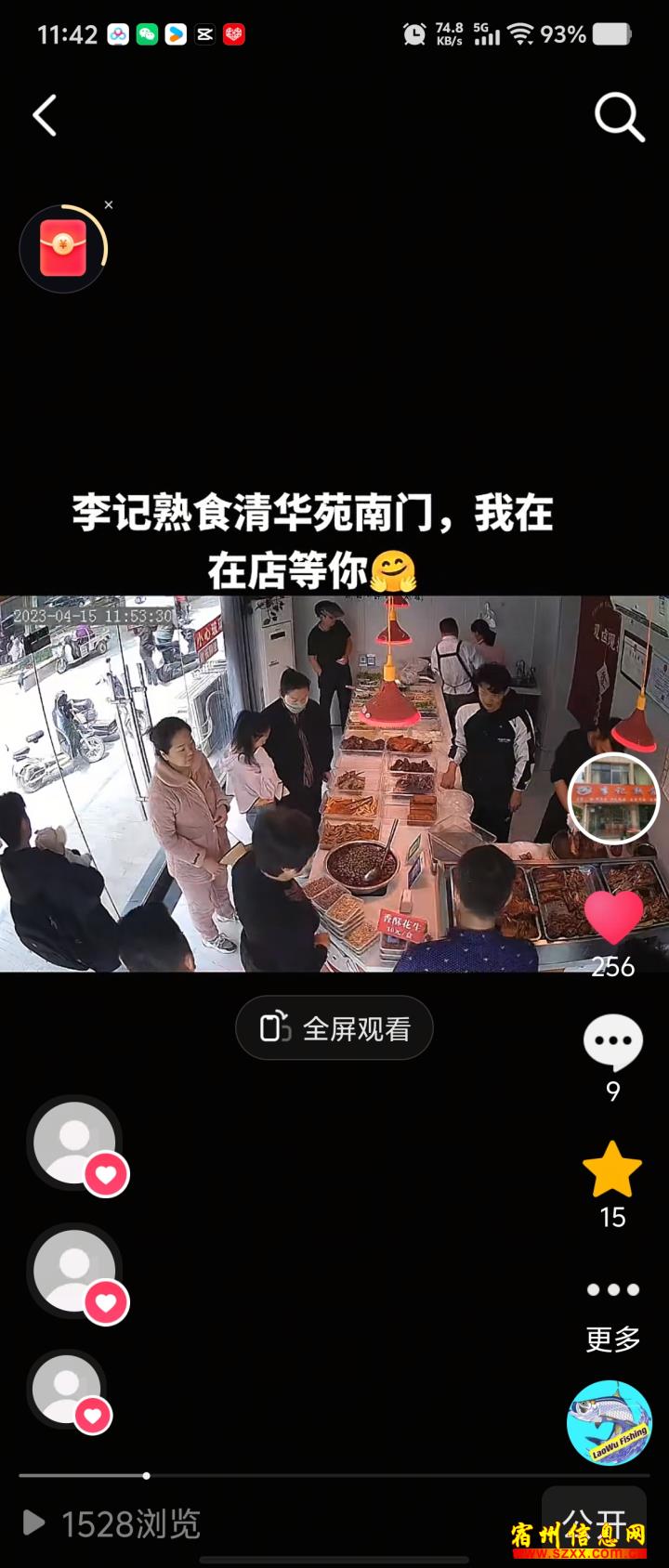Screen dimensions: 669x1568
Task: Tap 全屏观看 to watch fullscreen
Action: tap(334, 1028)
